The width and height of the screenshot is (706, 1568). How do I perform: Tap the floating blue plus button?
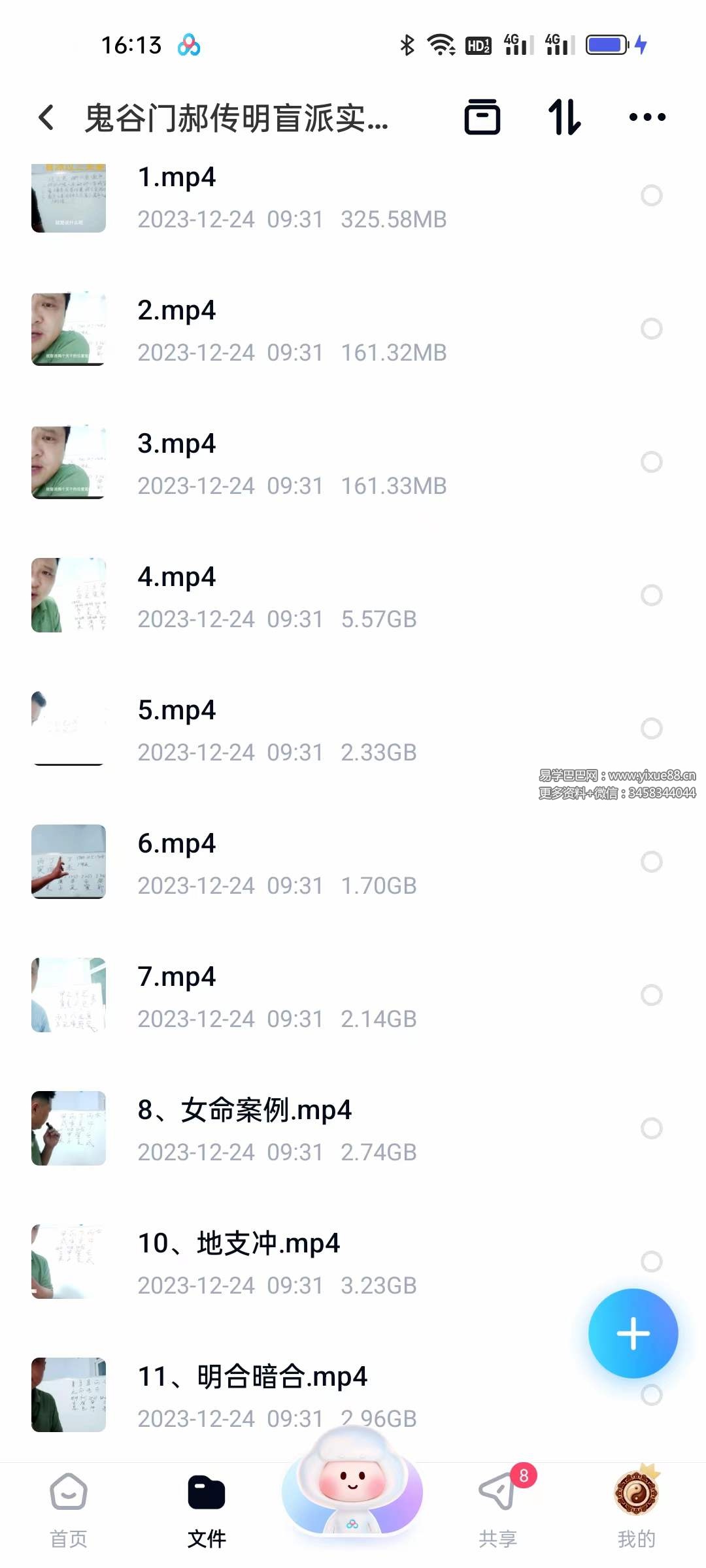[633, 1334]
